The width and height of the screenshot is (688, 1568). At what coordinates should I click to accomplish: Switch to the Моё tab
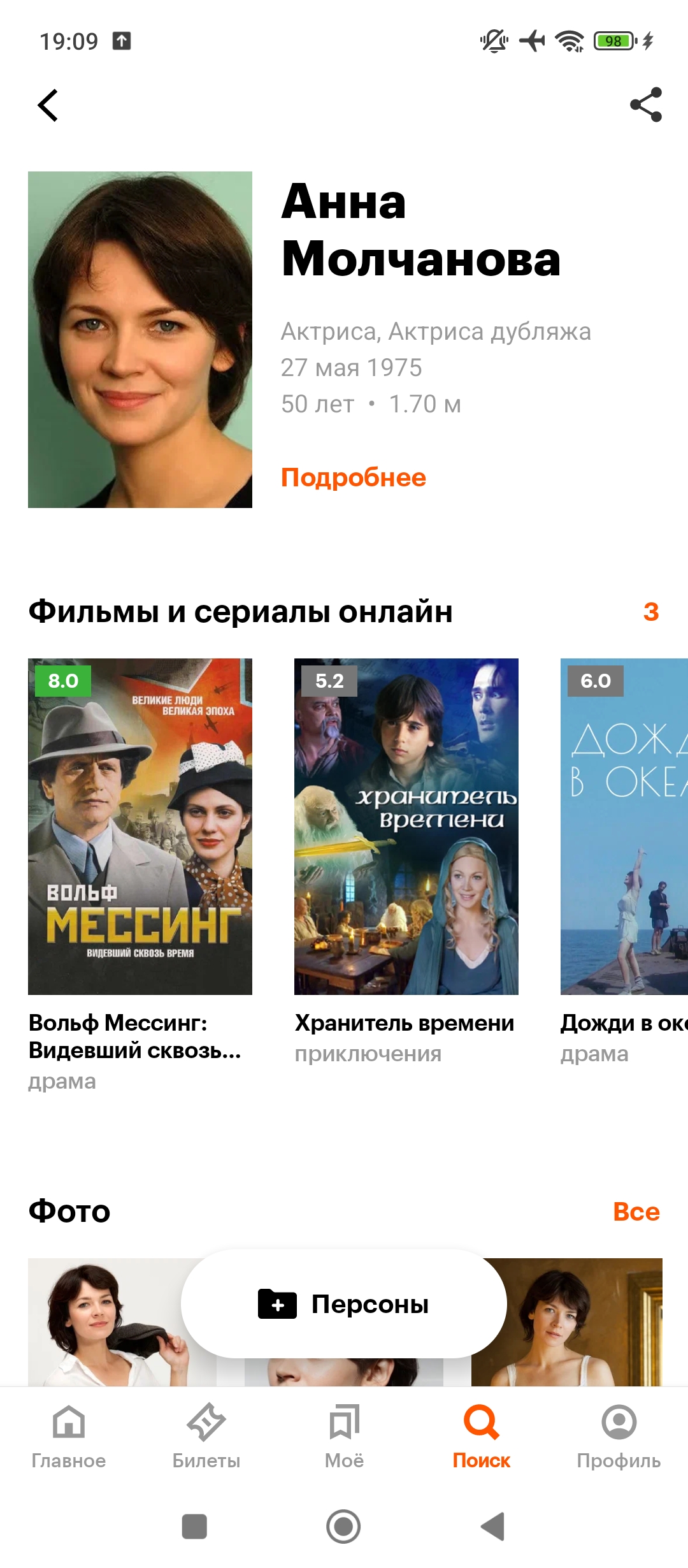344,1434
